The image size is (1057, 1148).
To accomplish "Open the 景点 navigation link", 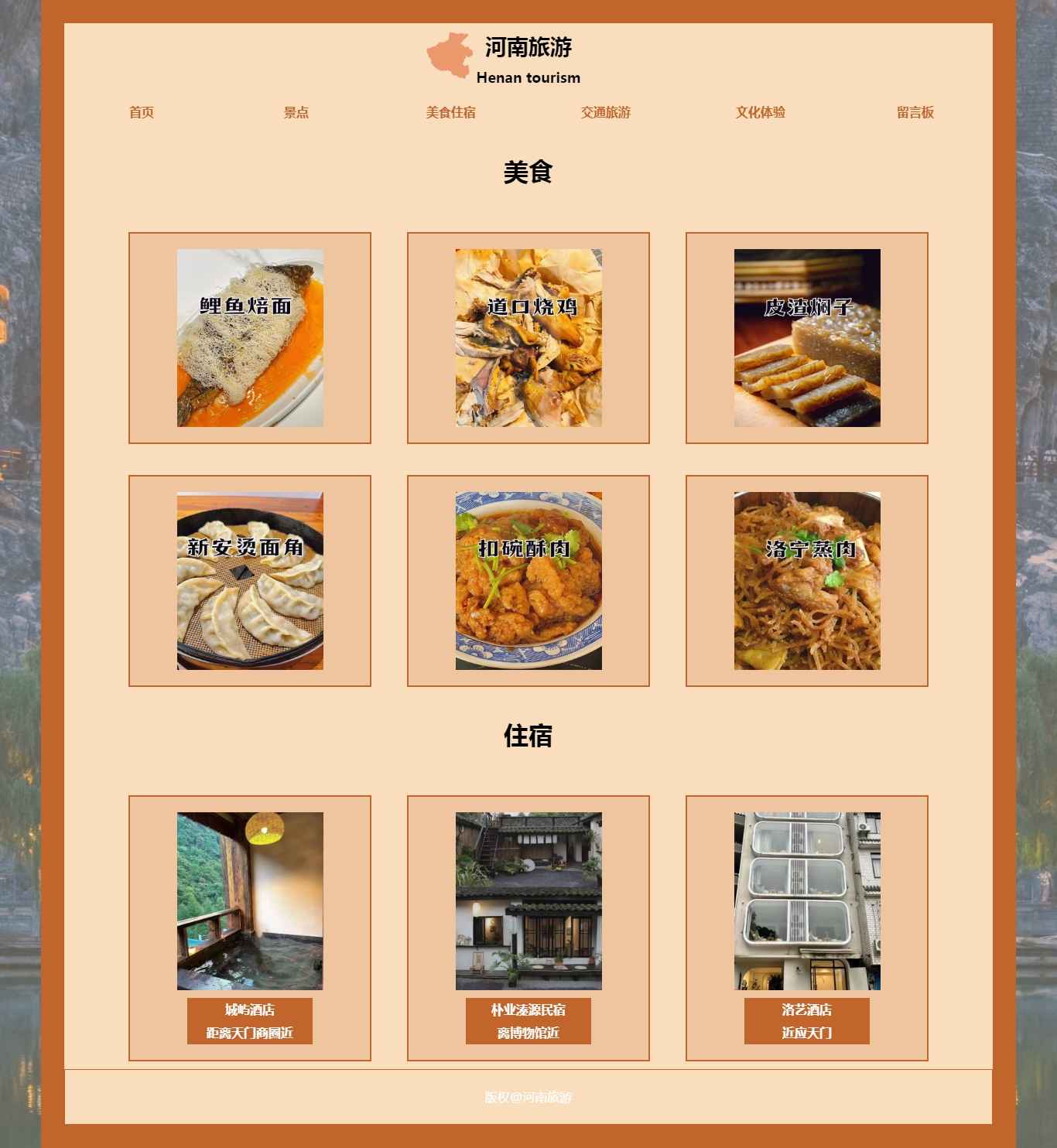I will [x=296, y=112].
